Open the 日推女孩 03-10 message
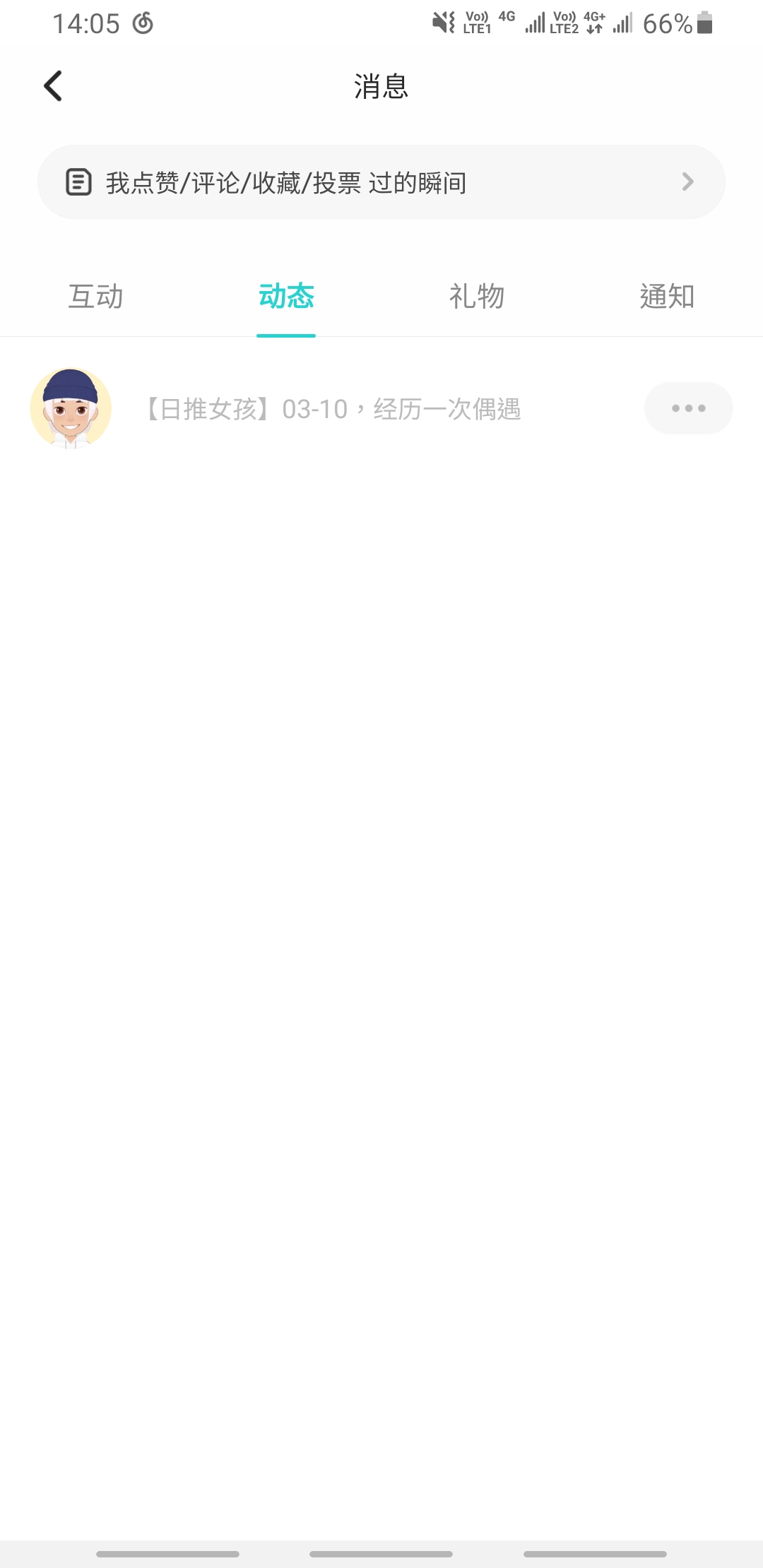This screenshot has height=1568, width=763. coord(333,409)
